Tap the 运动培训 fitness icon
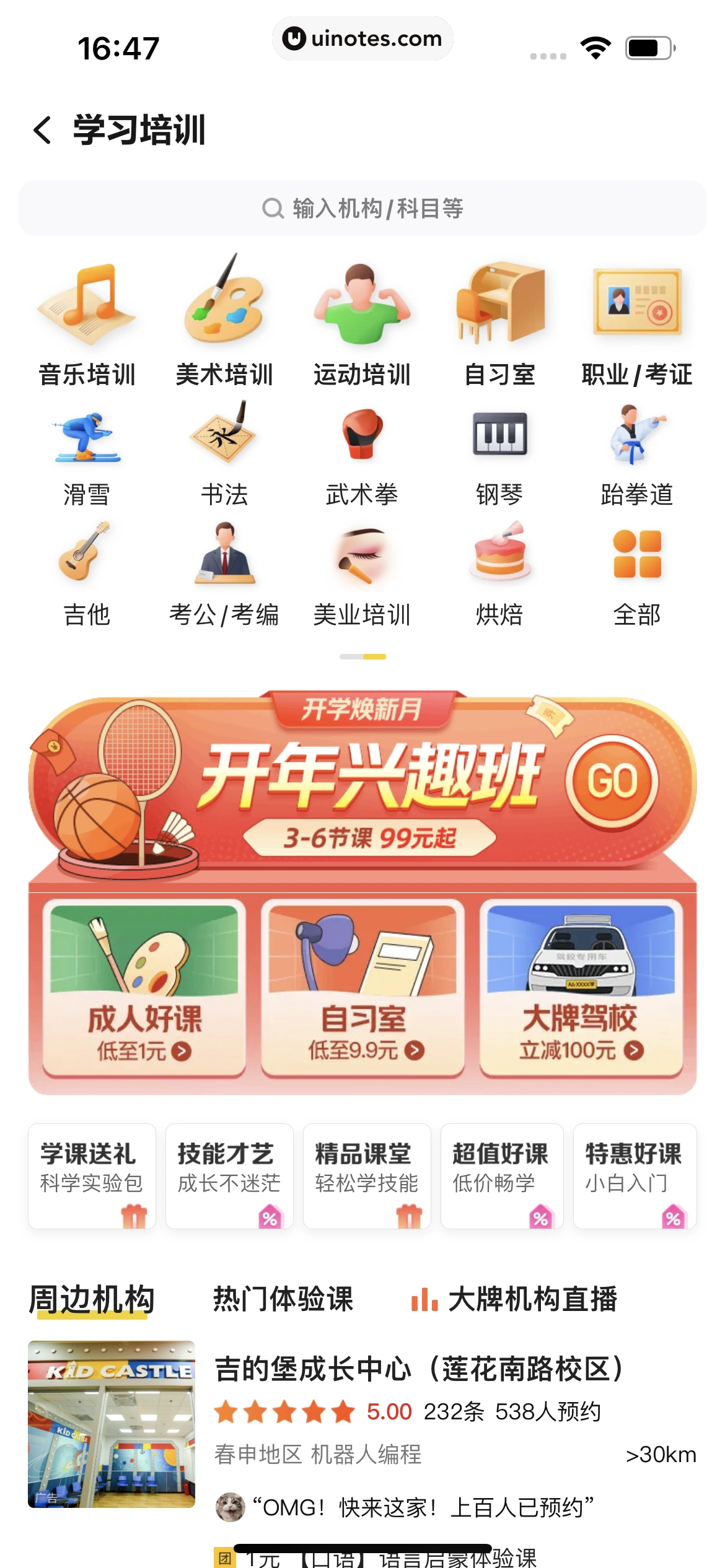Screen dimensions: 725x1568 [362, 307]
